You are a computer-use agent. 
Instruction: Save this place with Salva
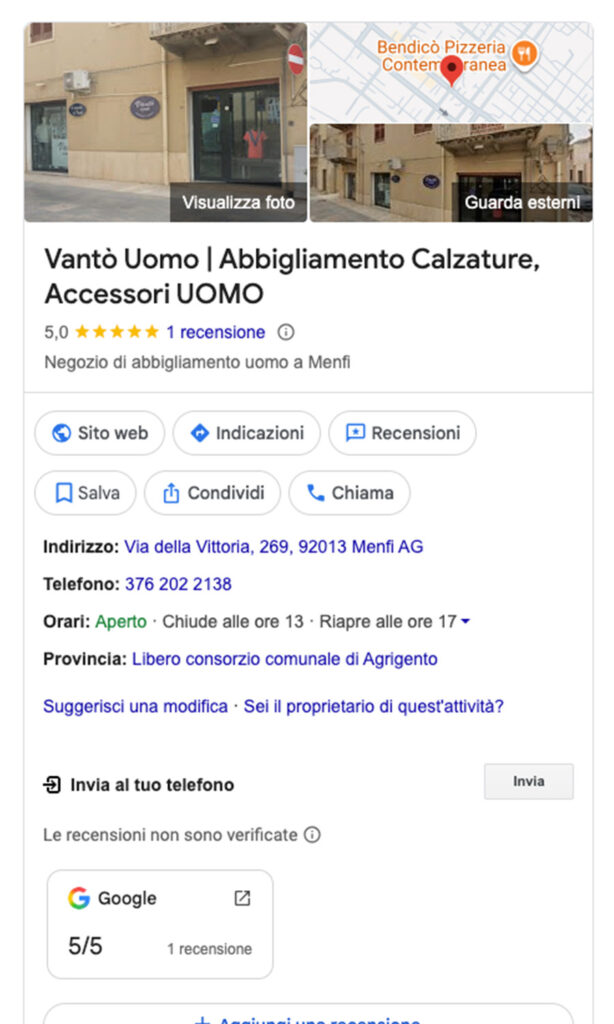coord(87,493)
